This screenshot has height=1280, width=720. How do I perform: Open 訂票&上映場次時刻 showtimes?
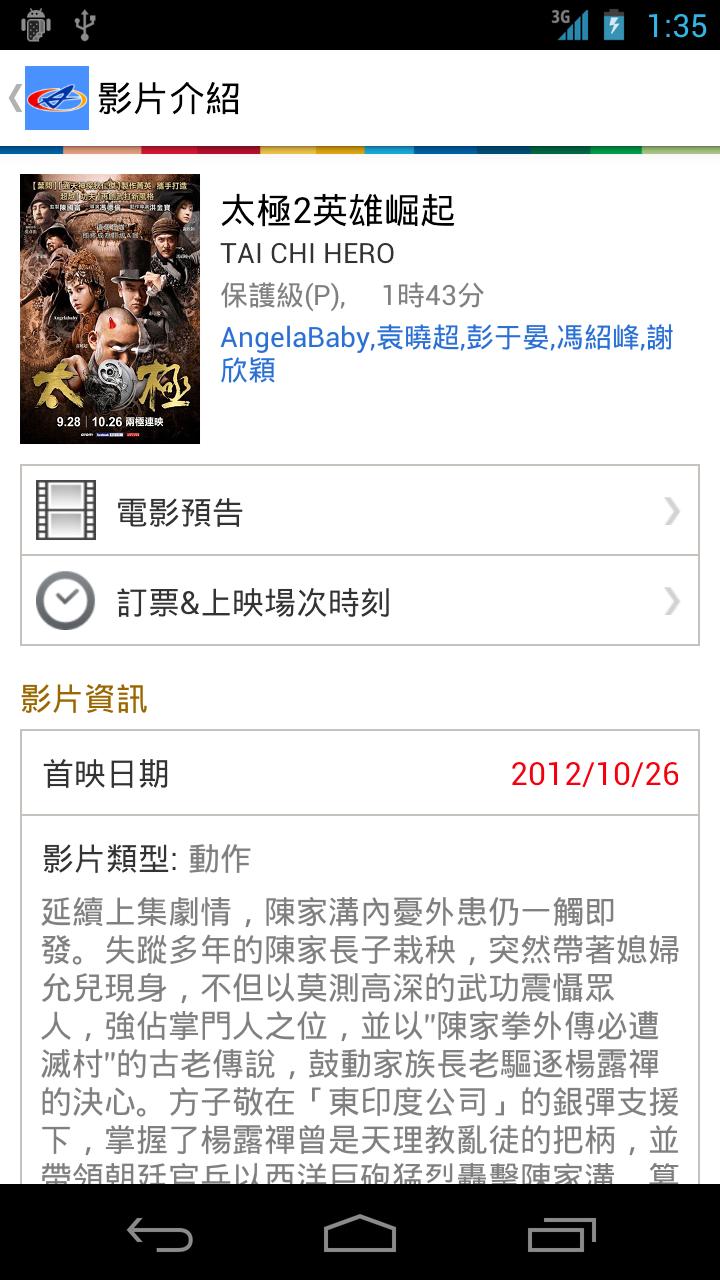click(x=360, y=601)
